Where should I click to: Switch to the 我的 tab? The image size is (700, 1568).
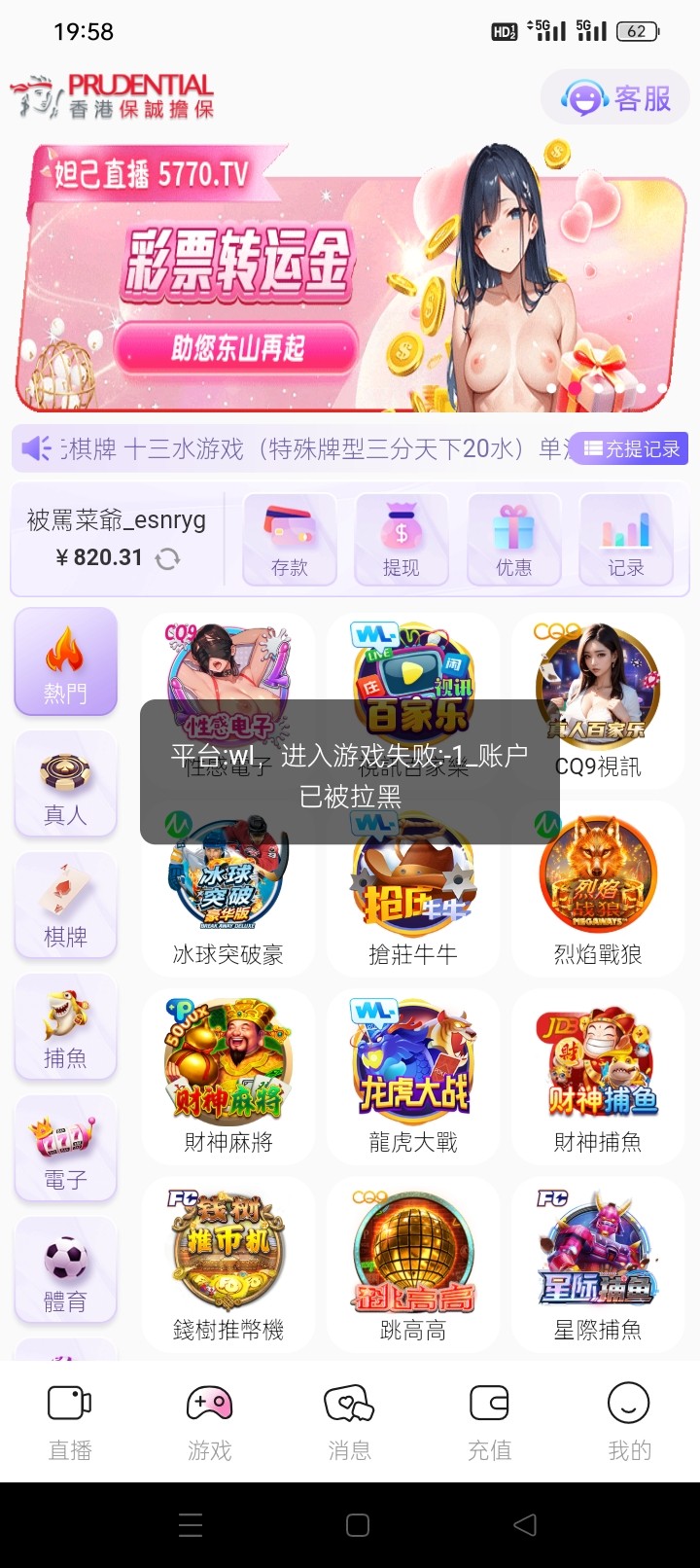click(x=629, y=1422)
